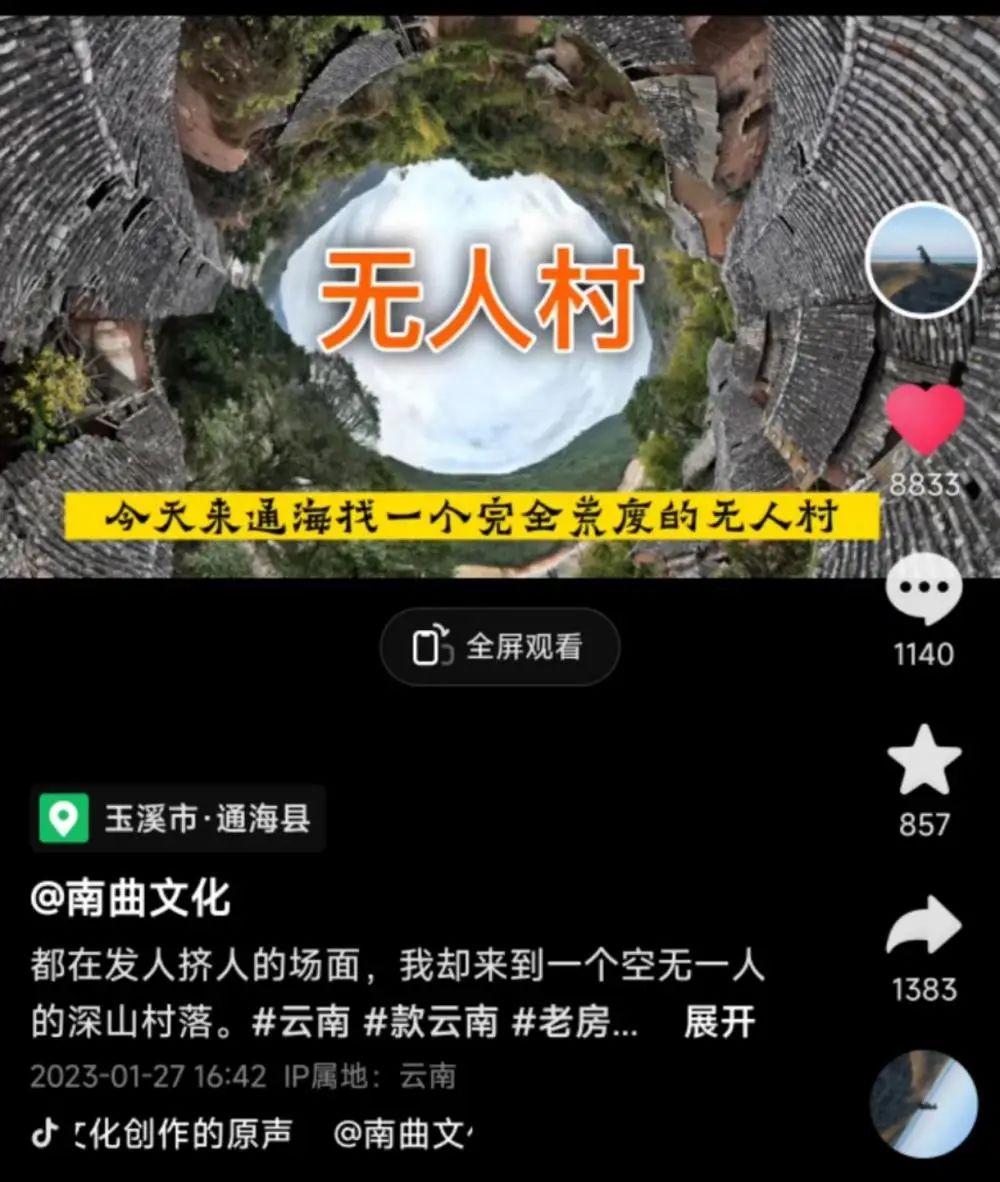This screenshot has height=1182, width=1000.
Task: Open location tag 玉溪市·通海县
Action: click(x=178, y=819)
